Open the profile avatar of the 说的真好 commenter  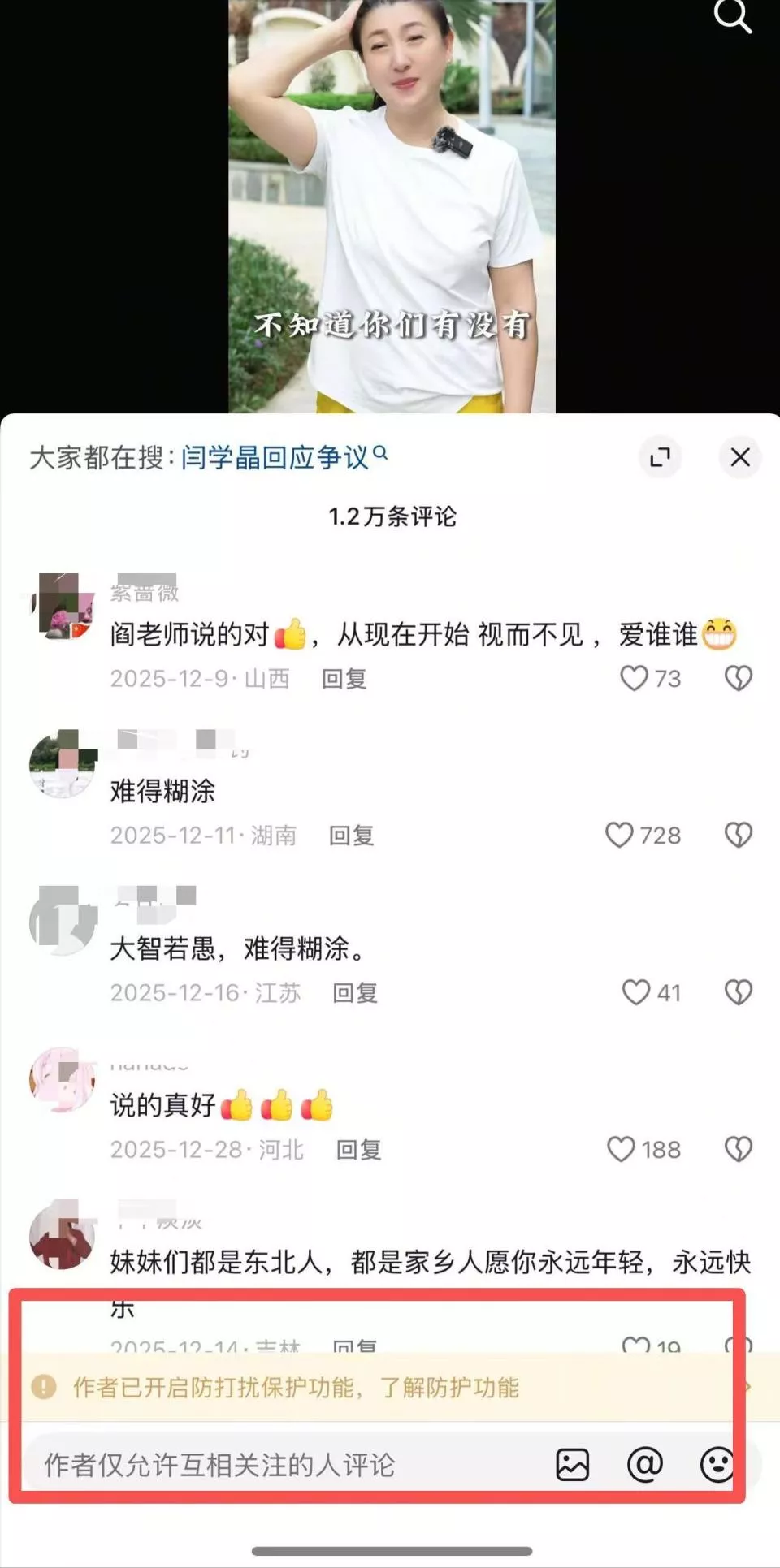point(62,1080)
